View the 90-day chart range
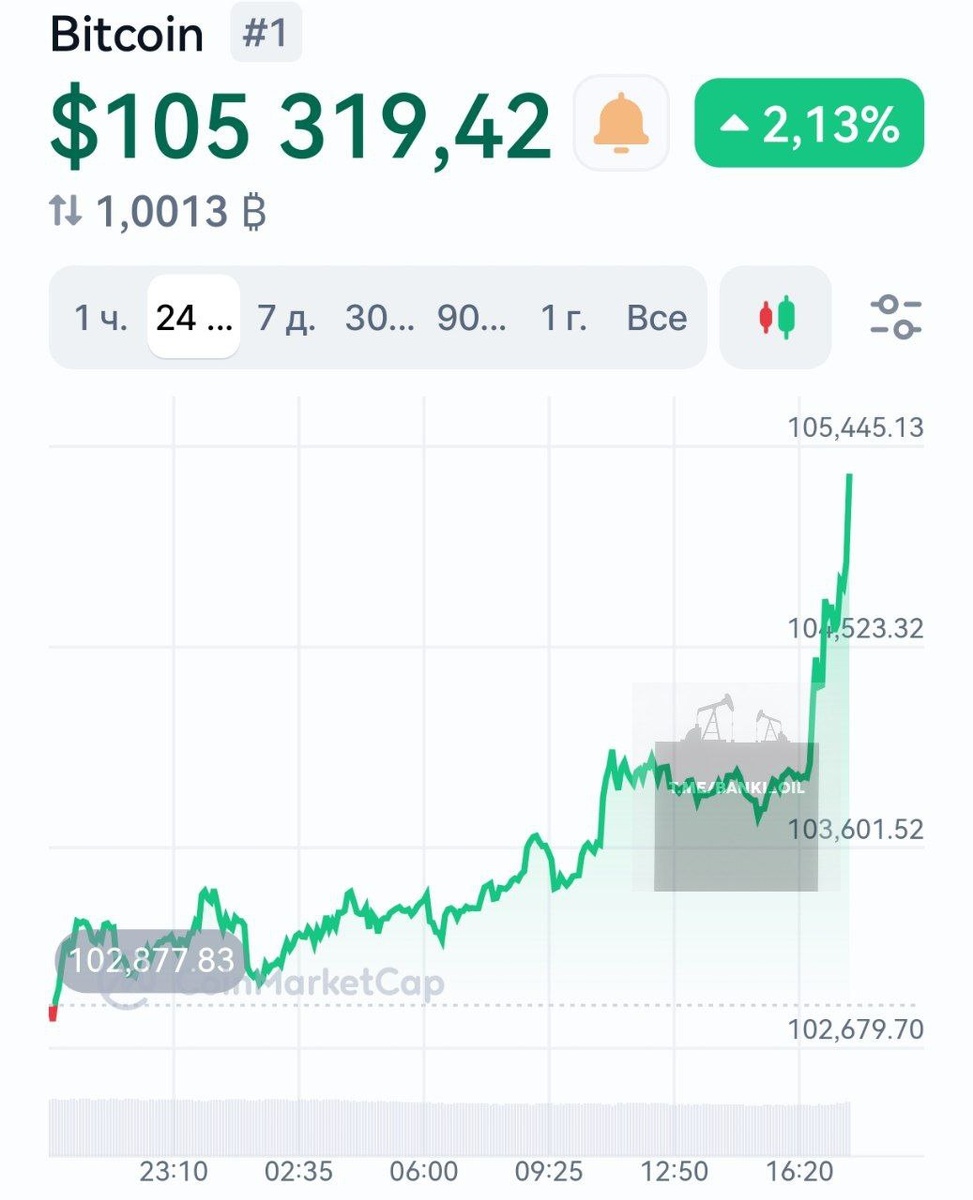The width and height of the screenshot is (973, 1200). click(x=471, y=318)
